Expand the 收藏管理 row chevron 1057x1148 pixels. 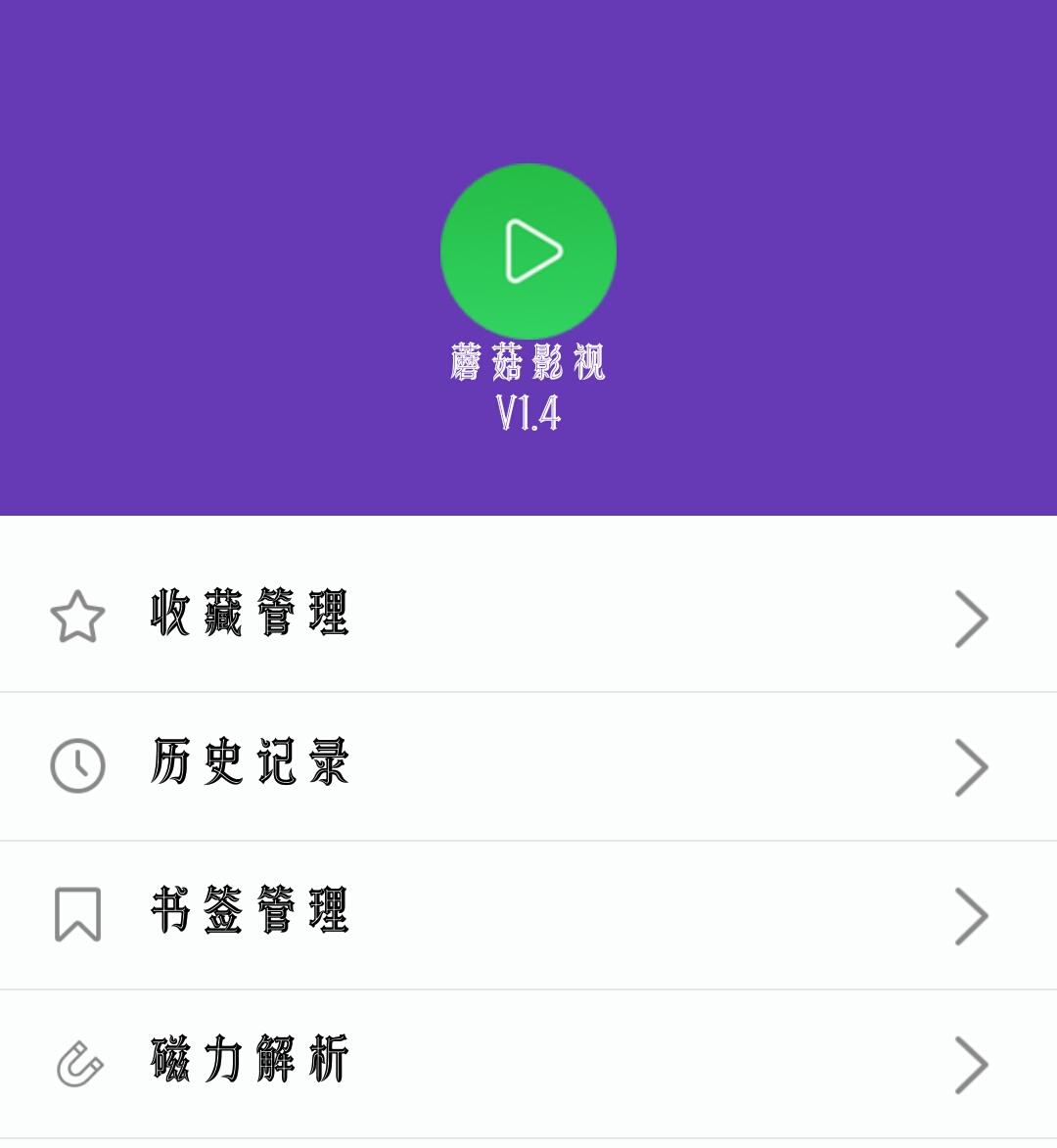[971, 618]
